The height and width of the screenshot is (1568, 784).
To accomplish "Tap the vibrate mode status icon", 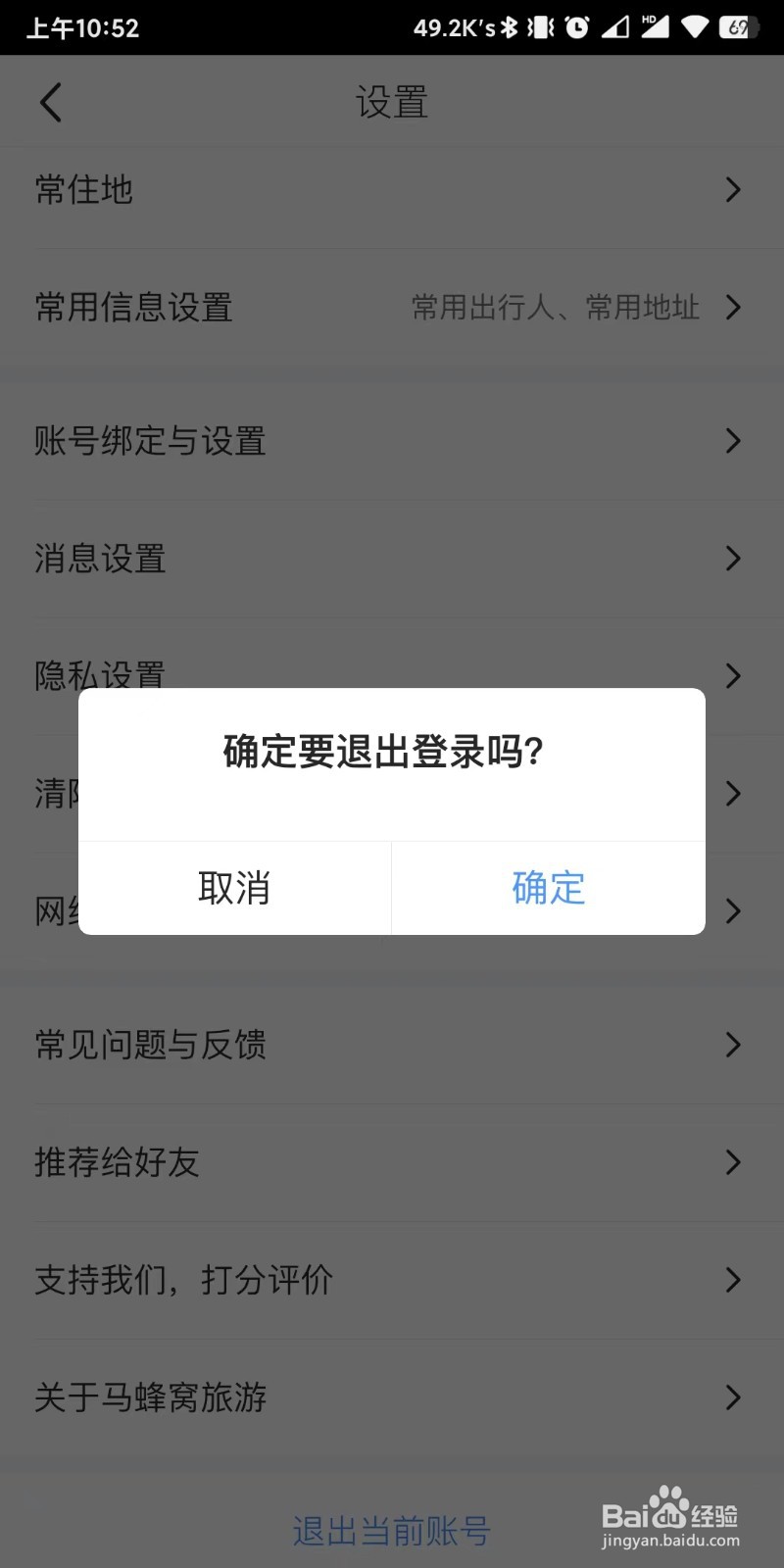I will (x=539, y=26).
